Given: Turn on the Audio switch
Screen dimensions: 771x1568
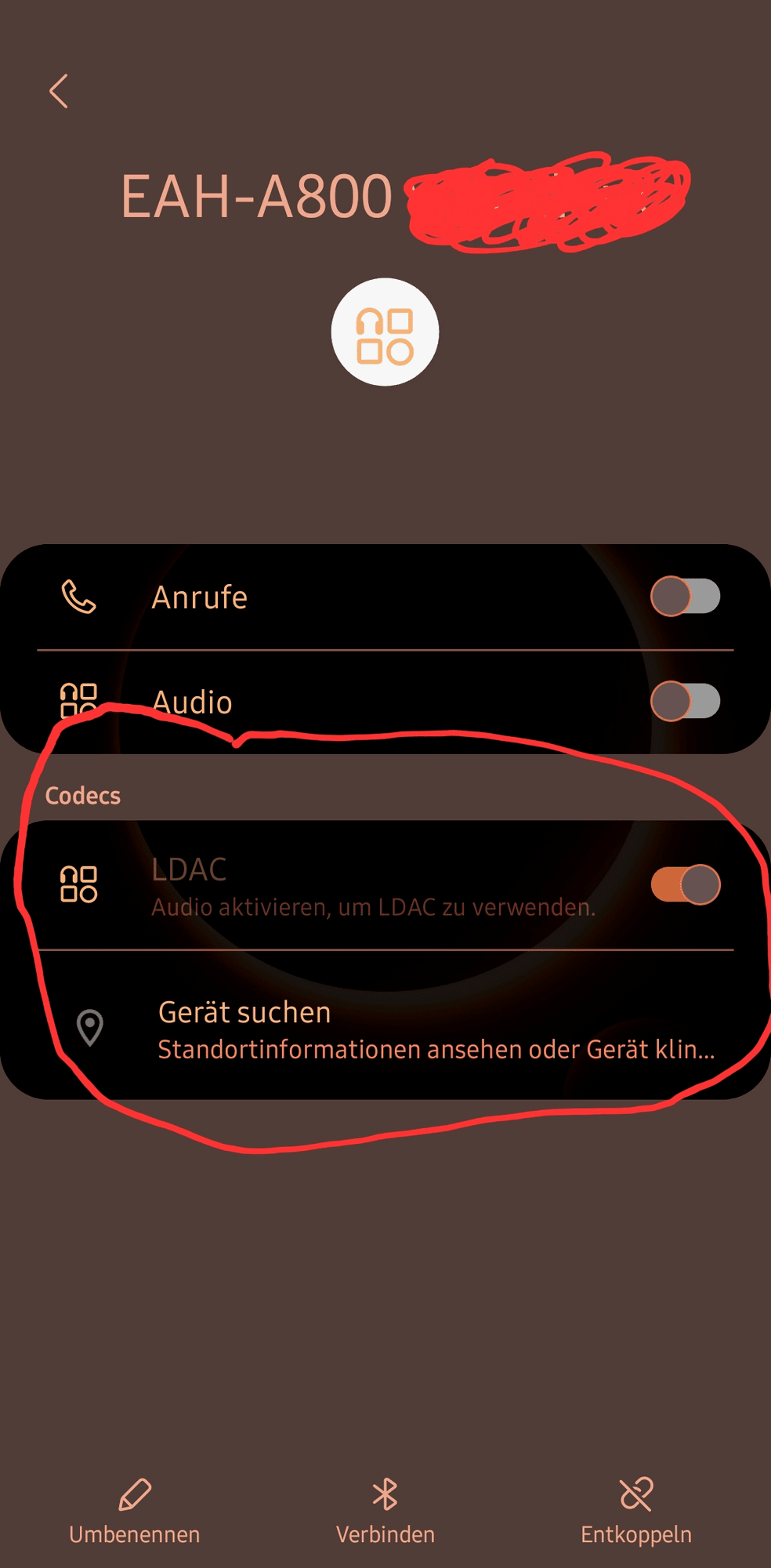Looking at the screenshot, I should point(685,701).
